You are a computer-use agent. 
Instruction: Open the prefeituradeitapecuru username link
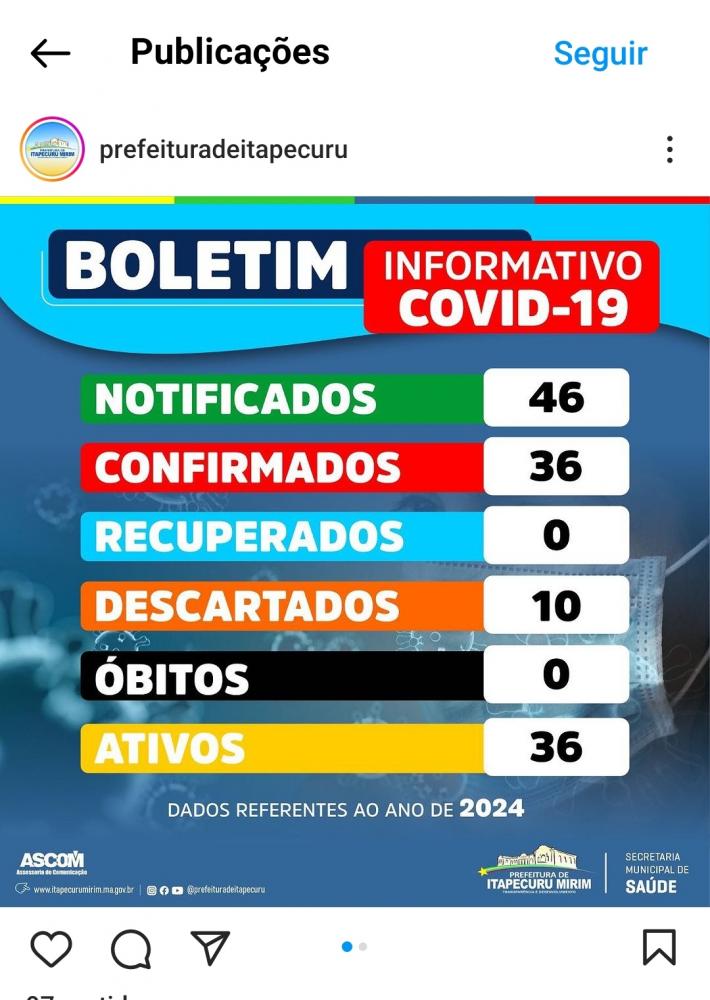coord(223,150)
